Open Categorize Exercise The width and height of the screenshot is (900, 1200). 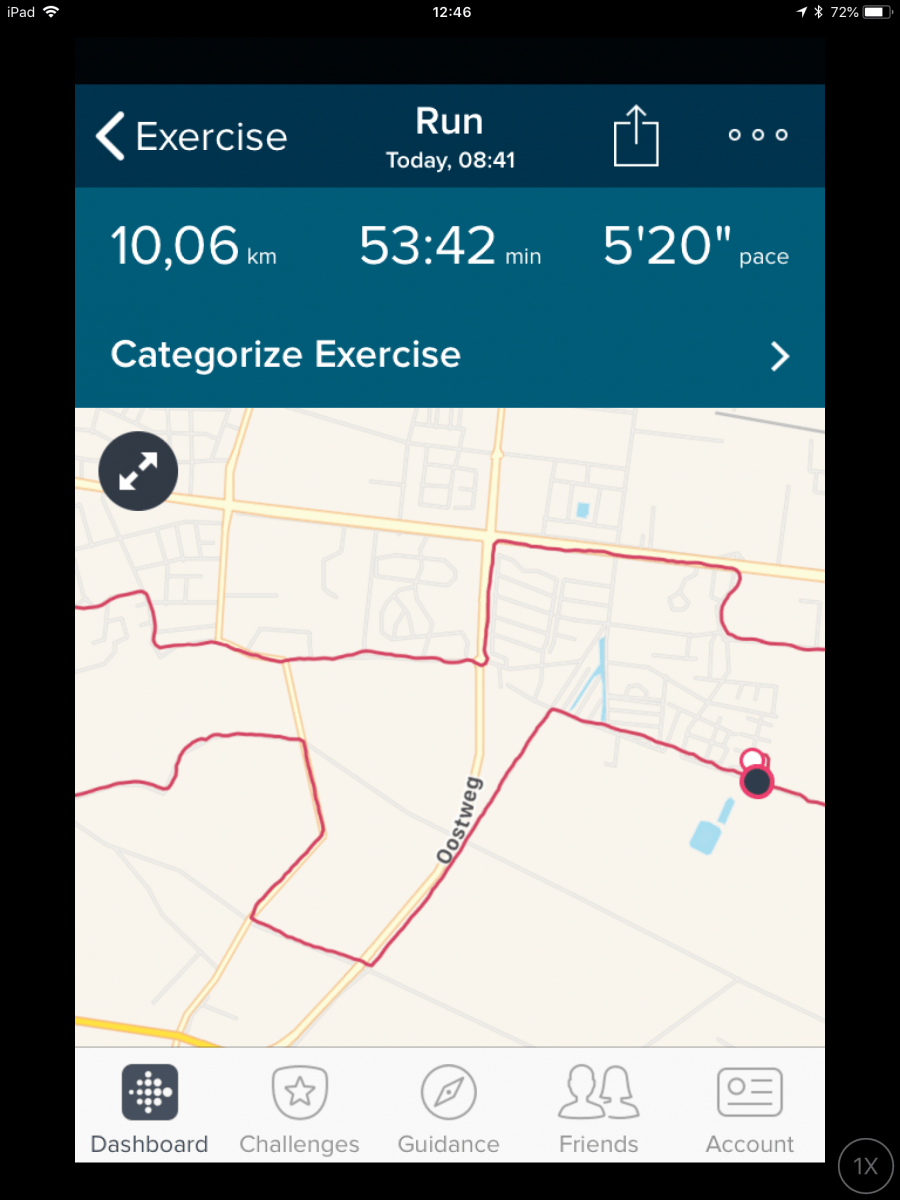click(x=450, y=355)
